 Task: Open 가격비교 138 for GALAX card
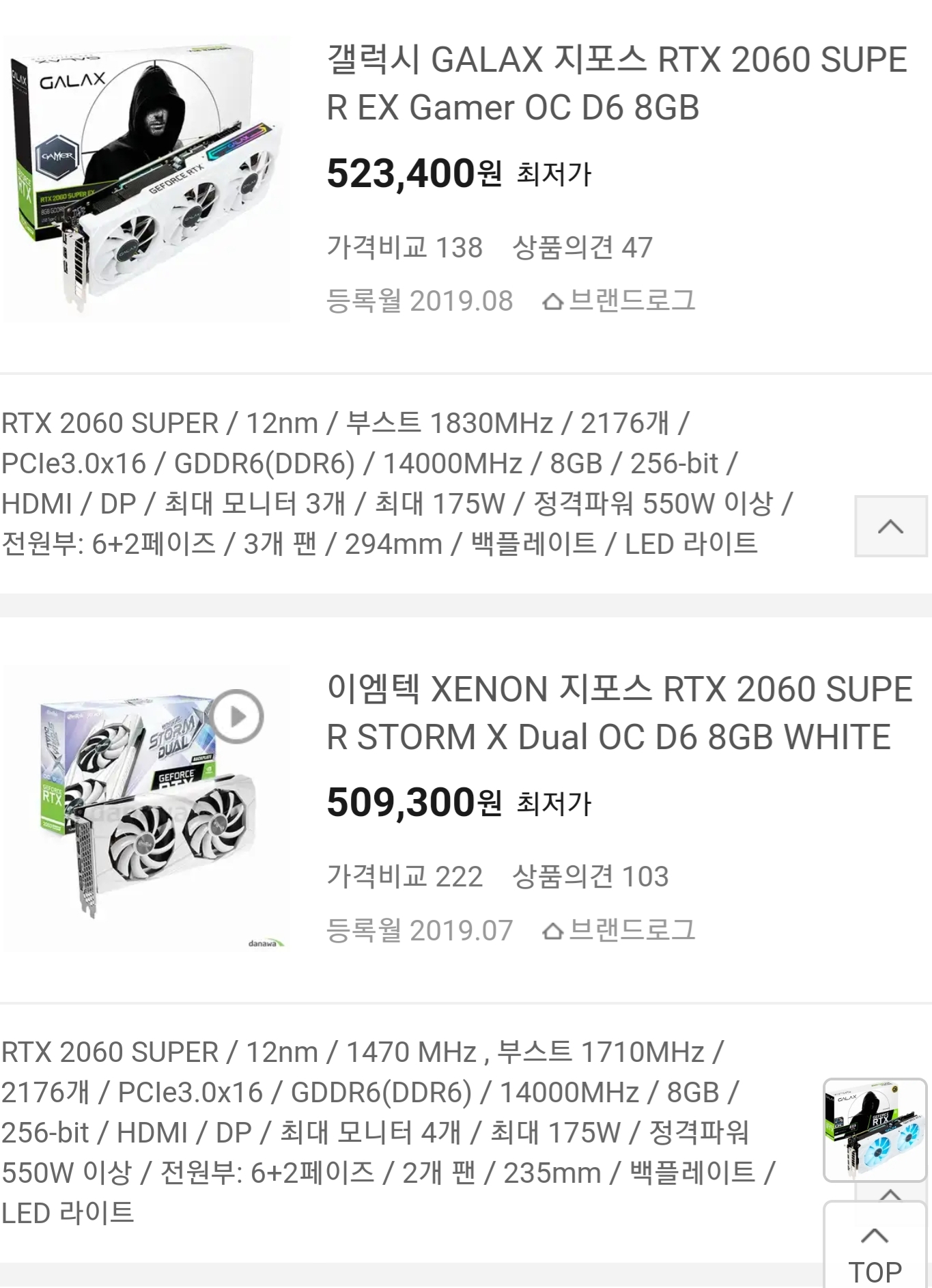click(x=404, y=247)
